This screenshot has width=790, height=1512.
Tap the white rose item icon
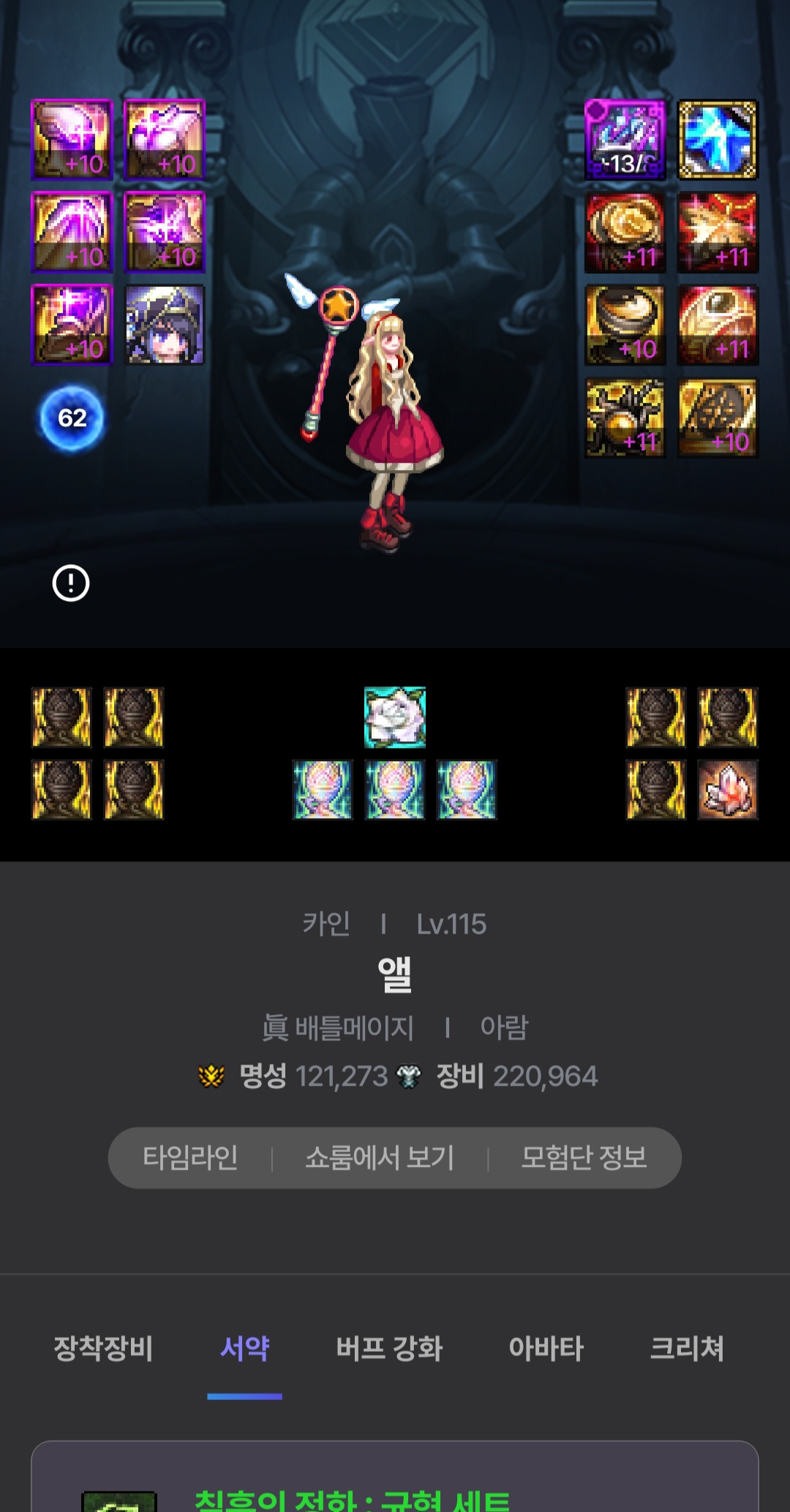coord(395,717)
